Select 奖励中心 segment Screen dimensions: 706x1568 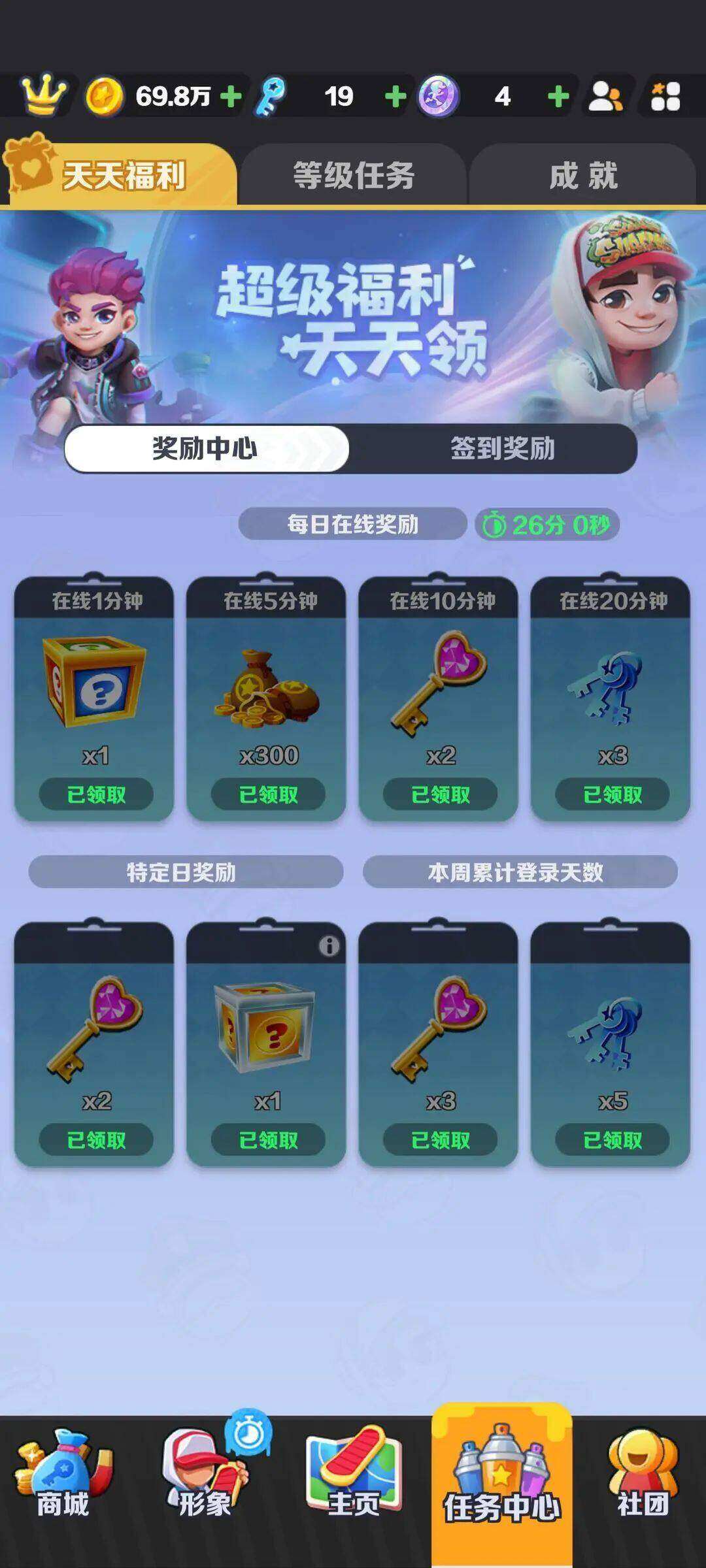(x=205, y=448)
